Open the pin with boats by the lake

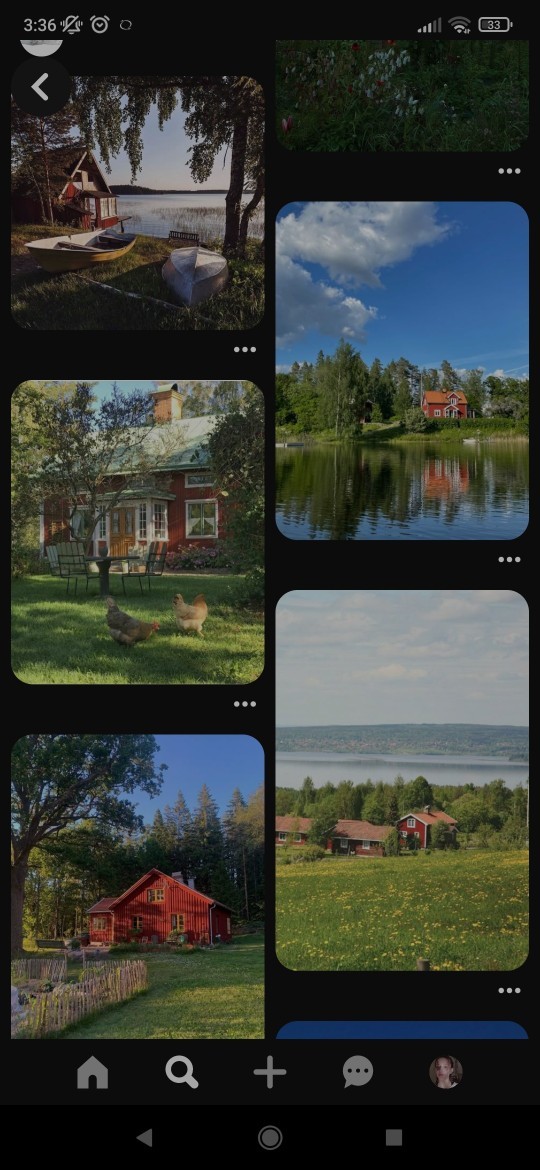point(137,202)
